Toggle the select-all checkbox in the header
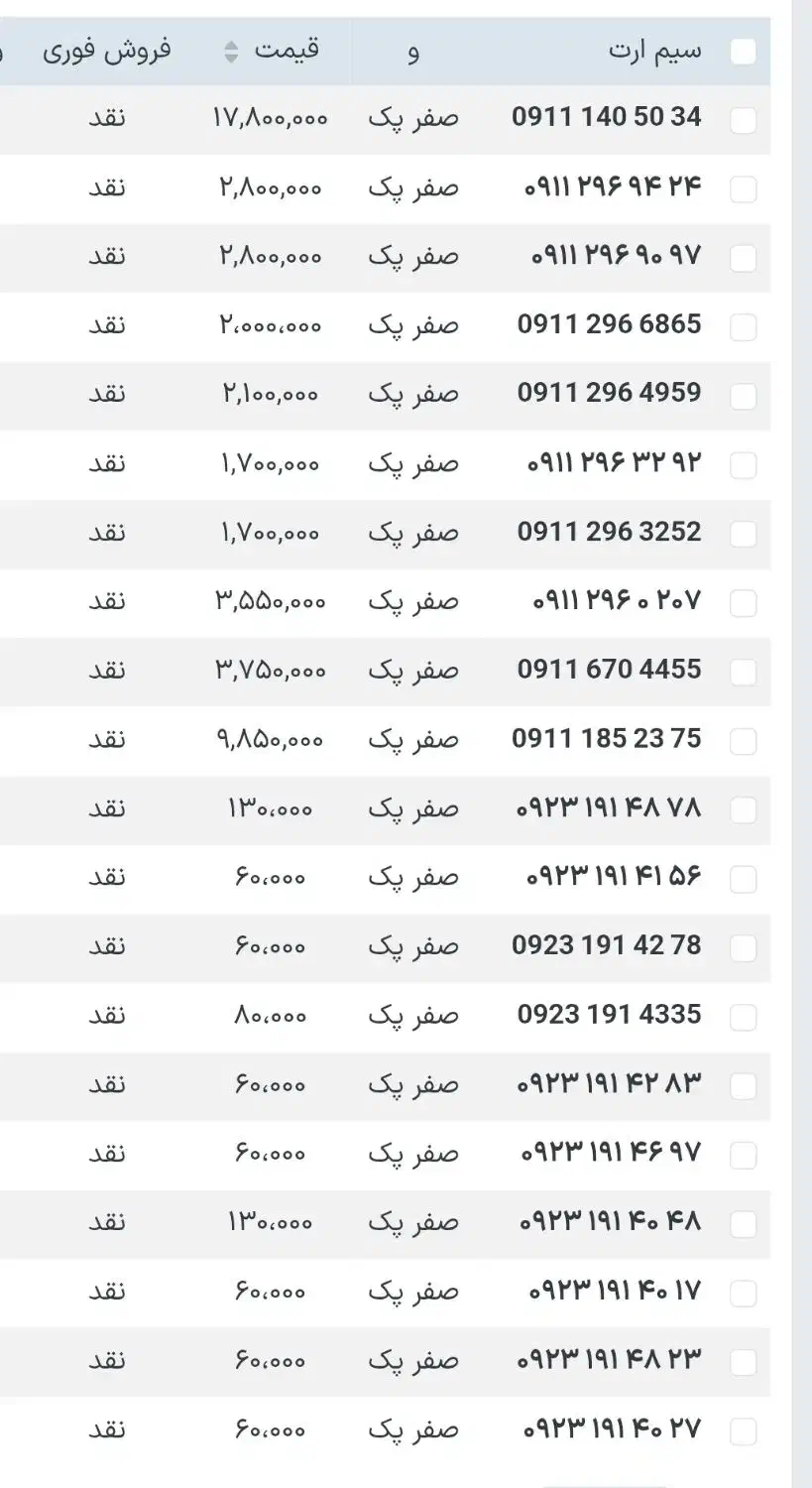 tap(743, 50)
